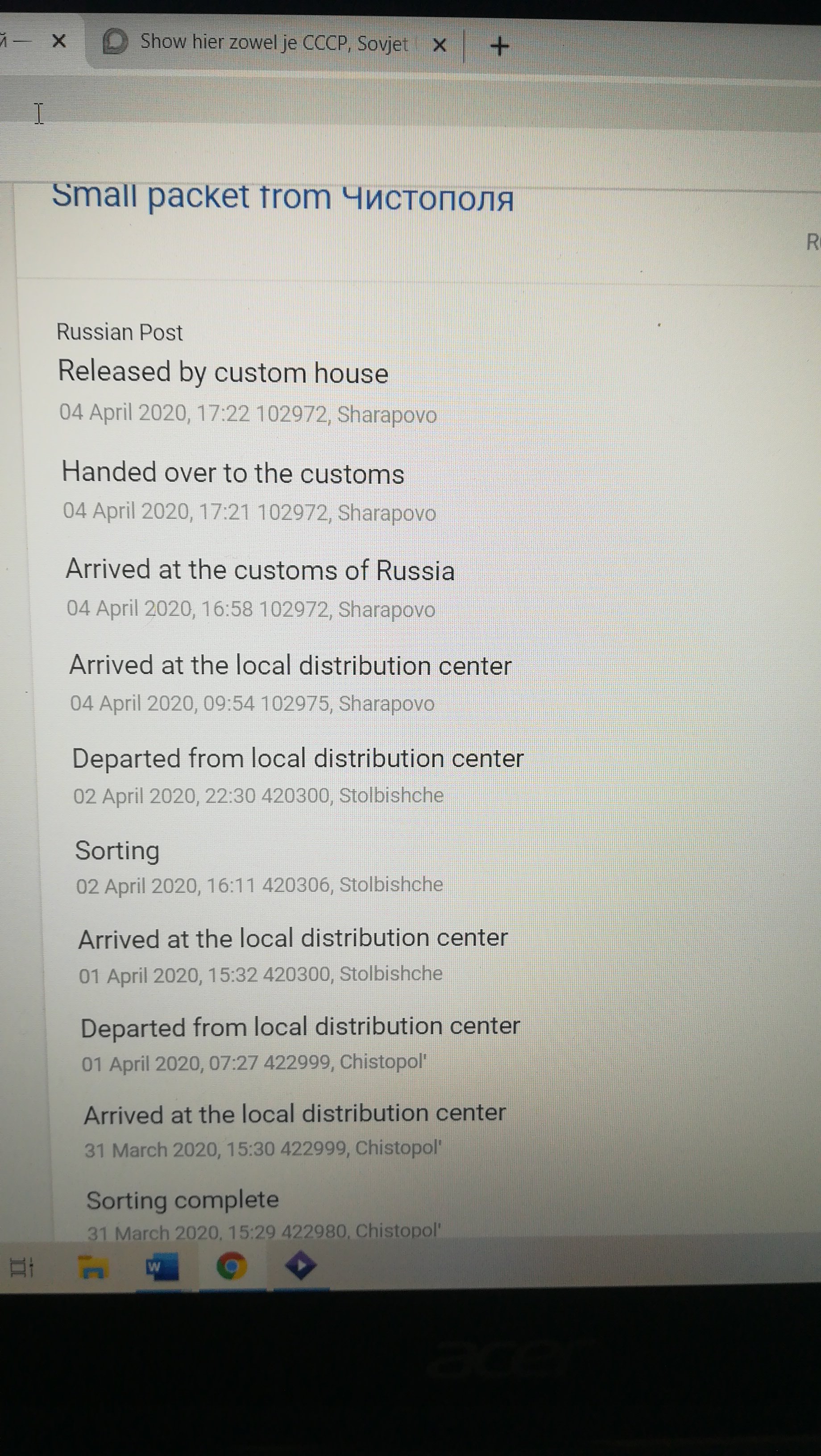The width and height of the screenshot is (821, 1456).
Task: Switch to Google Chrome in the taskbar
Action: click(x=232, y=1265)
